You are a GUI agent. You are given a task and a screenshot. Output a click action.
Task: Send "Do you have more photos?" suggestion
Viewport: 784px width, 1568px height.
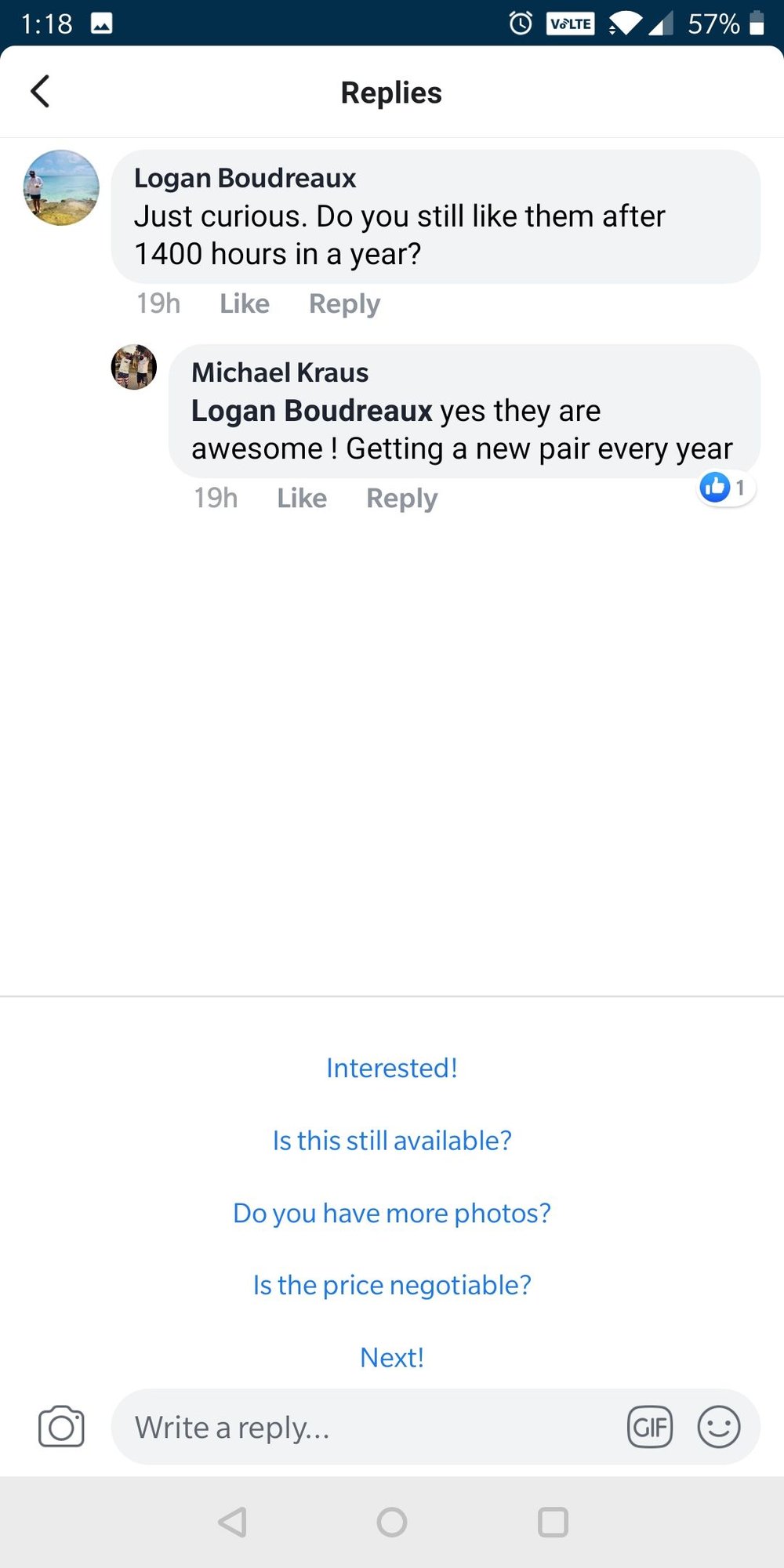coord(391,1213)
